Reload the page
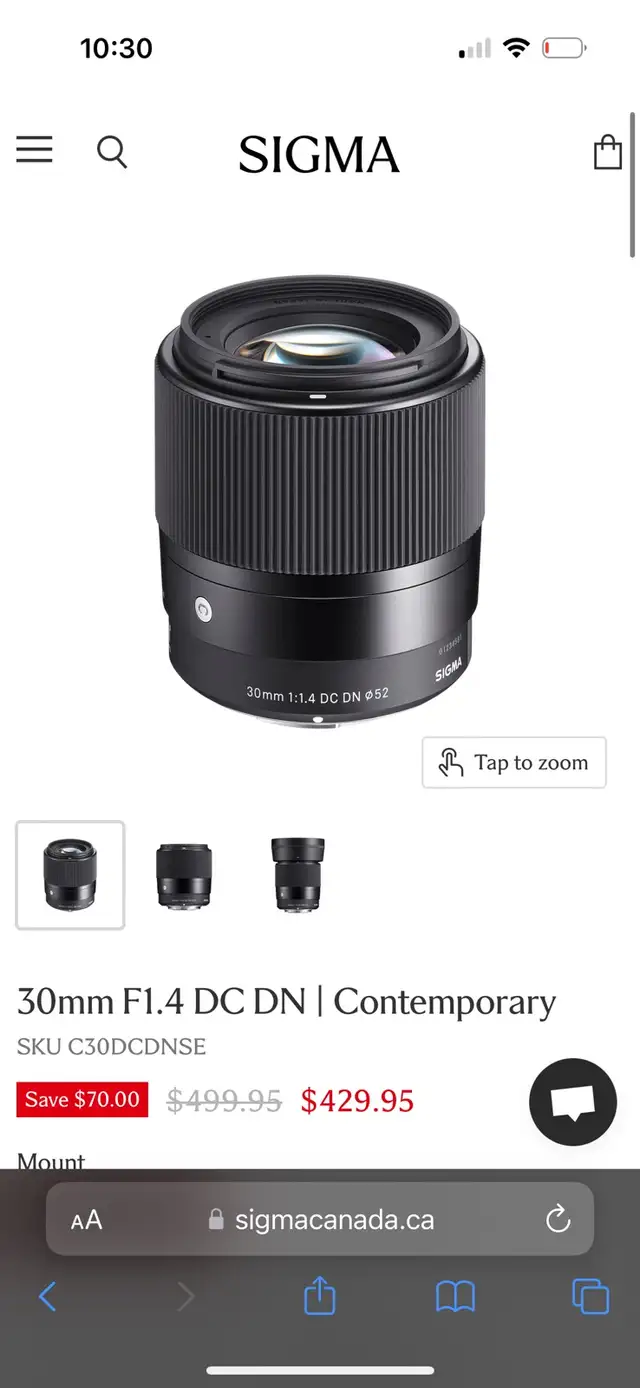The height and width of the screenshot is (1388, 640). pyautogui.click(x=558, y=1219)
